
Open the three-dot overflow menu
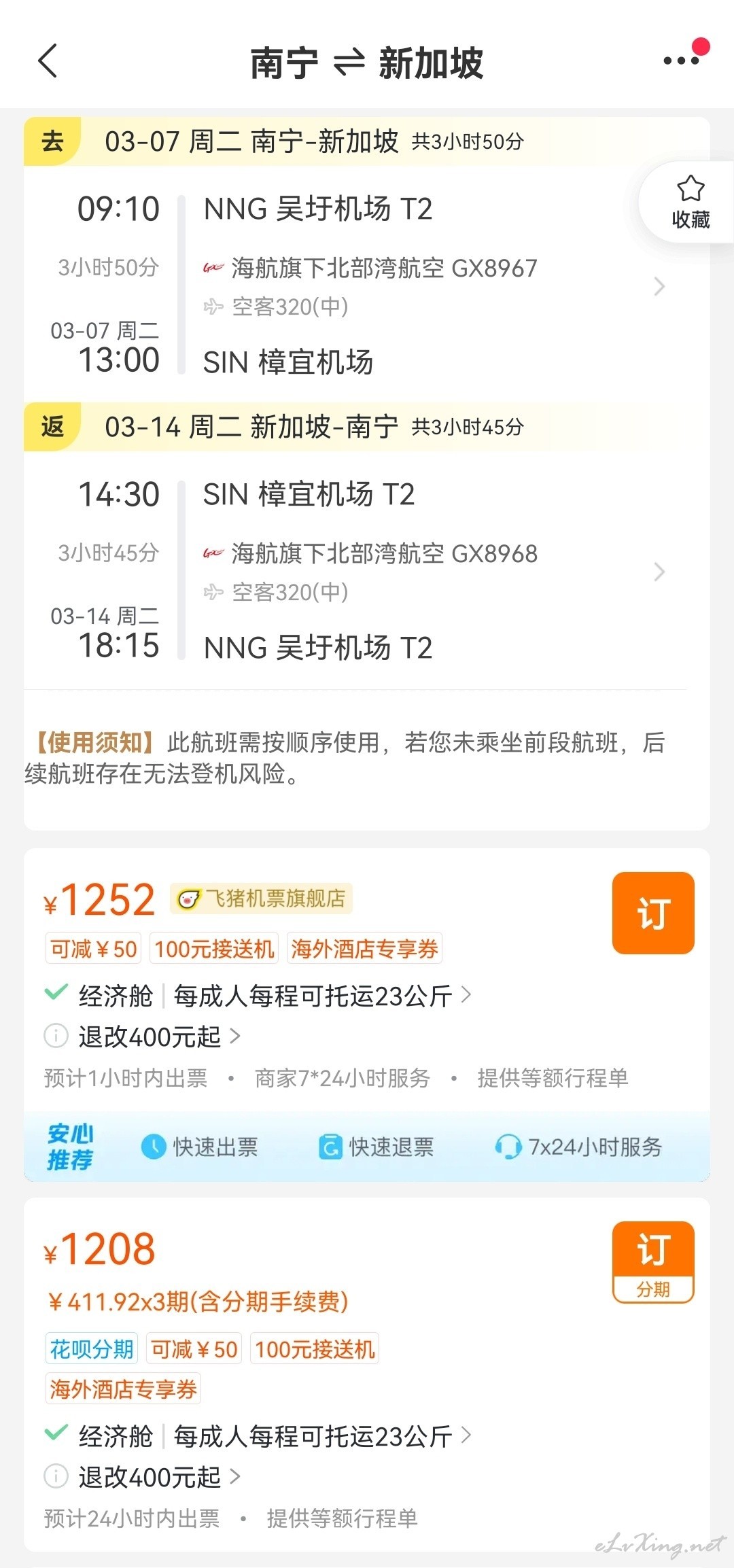point(682,61)
